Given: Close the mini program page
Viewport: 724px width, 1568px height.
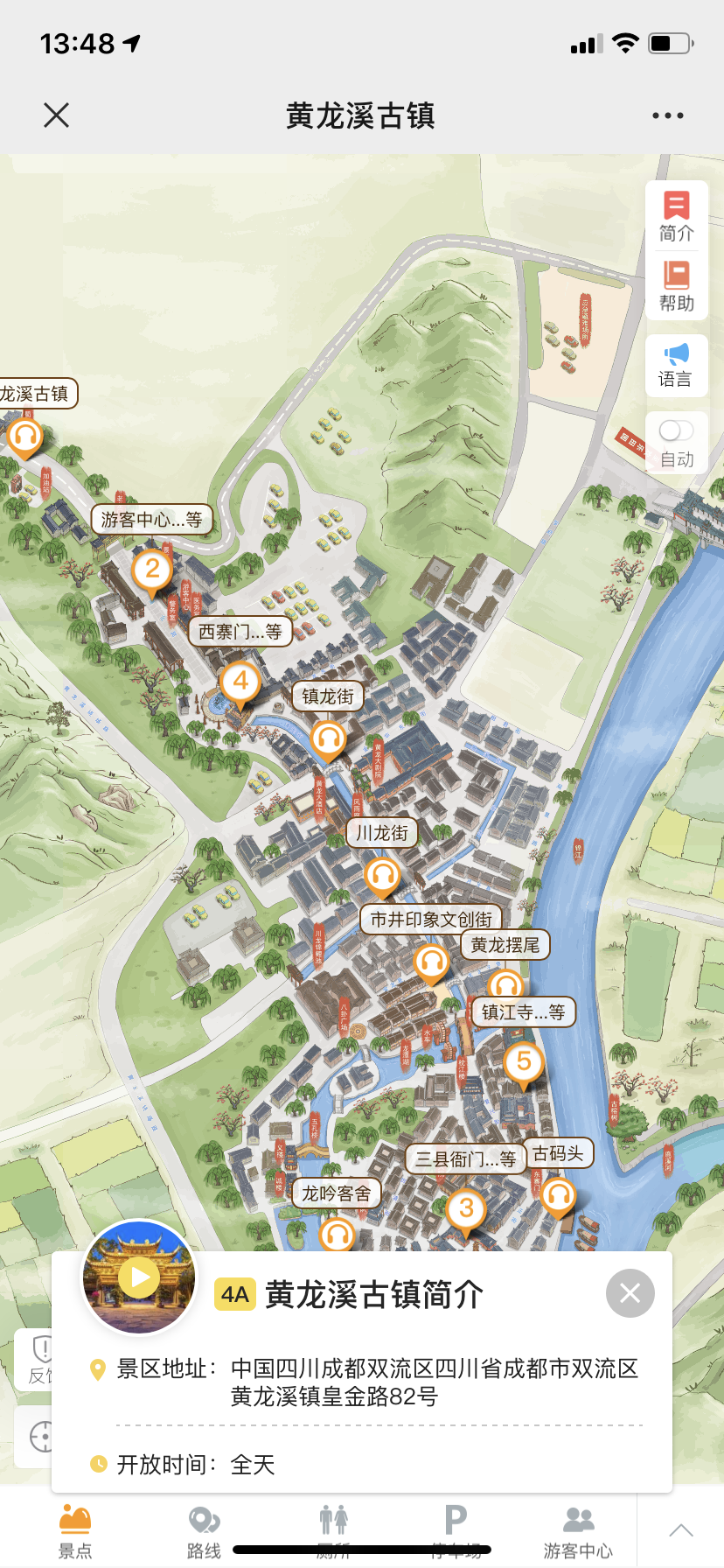Looking at the screenshot, I should (57, 115).
